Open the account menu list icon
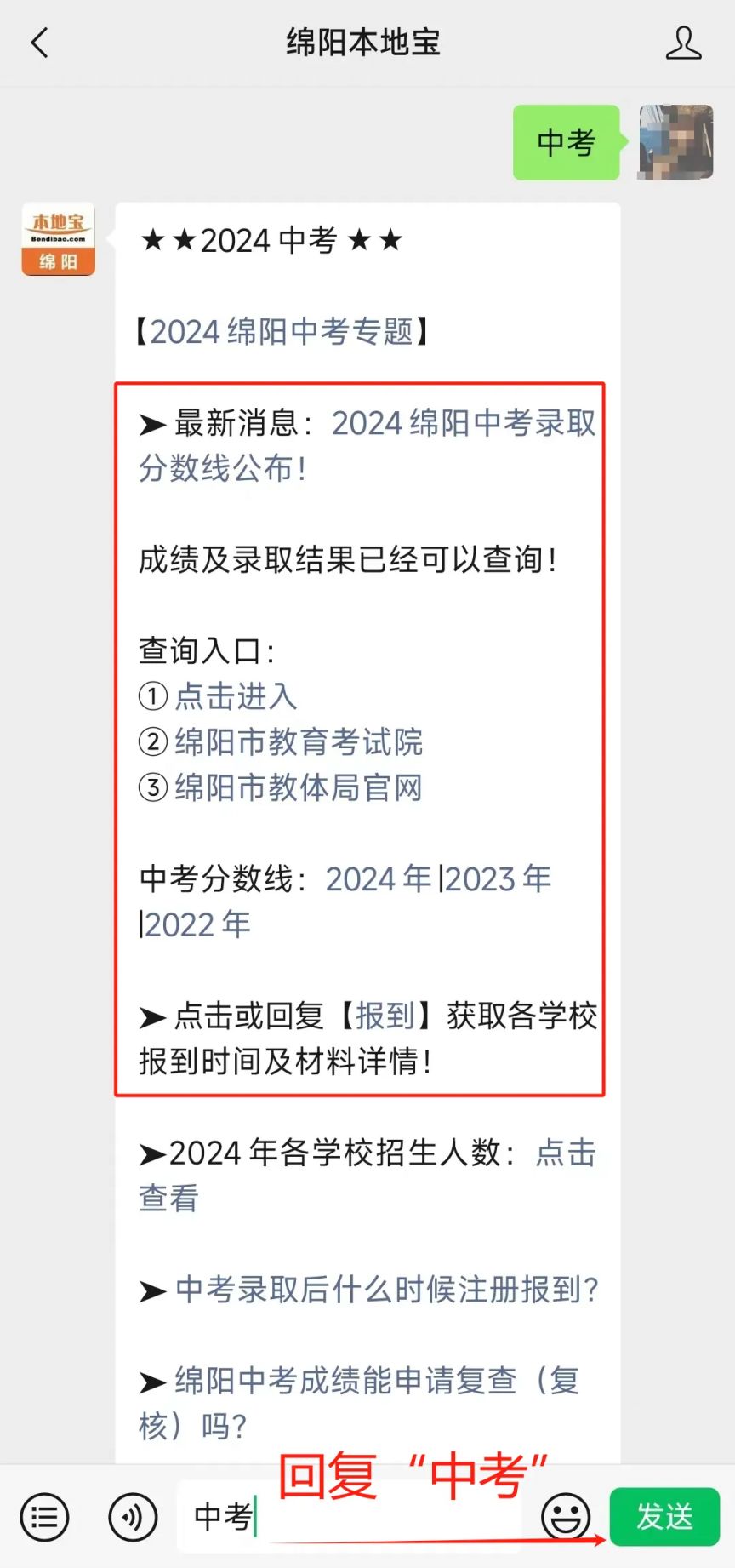This screenshot has height=1568, width=735. pos(44,1517)
